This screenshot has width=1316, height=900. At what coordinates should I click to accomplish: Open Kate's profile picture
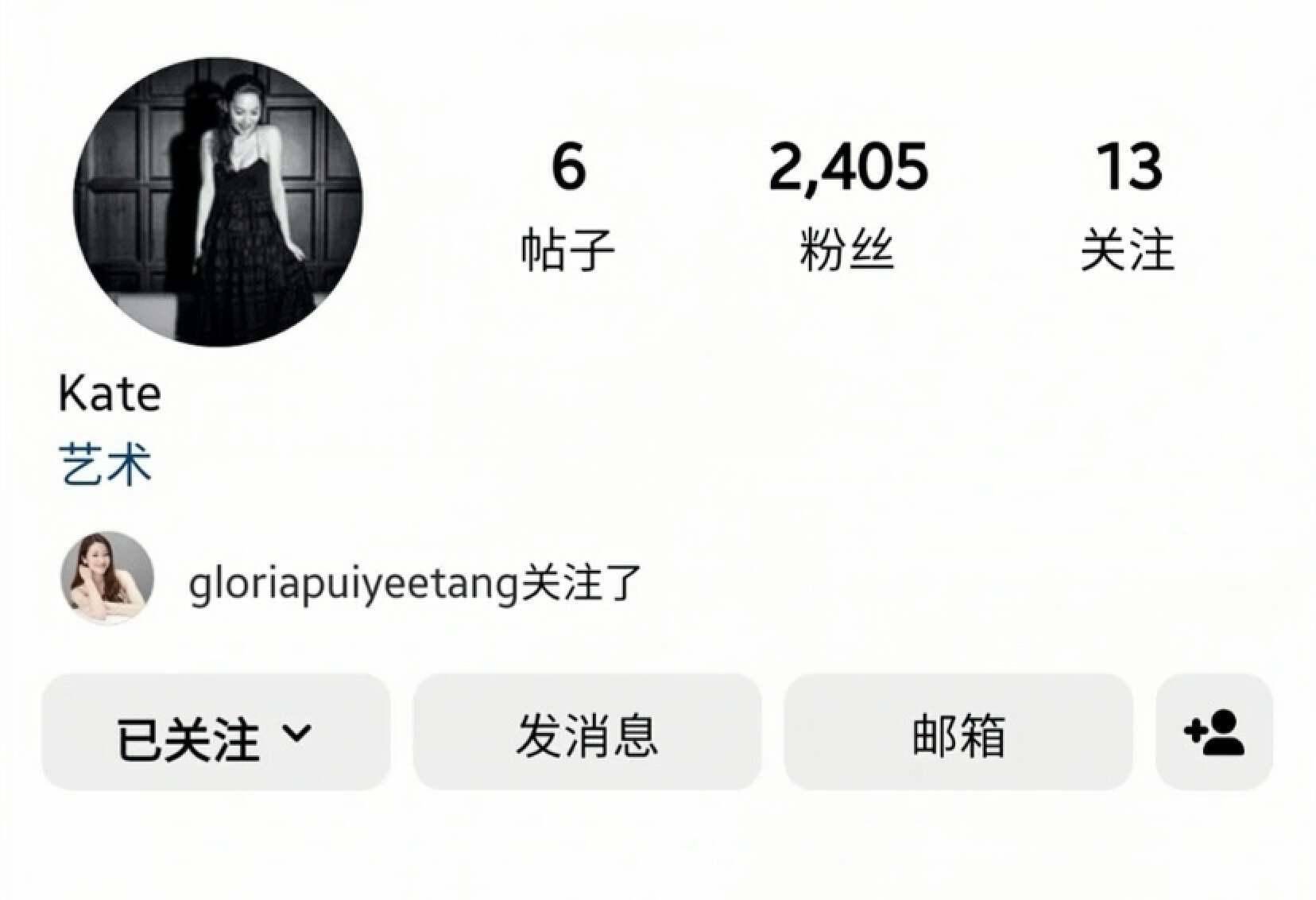218,202
